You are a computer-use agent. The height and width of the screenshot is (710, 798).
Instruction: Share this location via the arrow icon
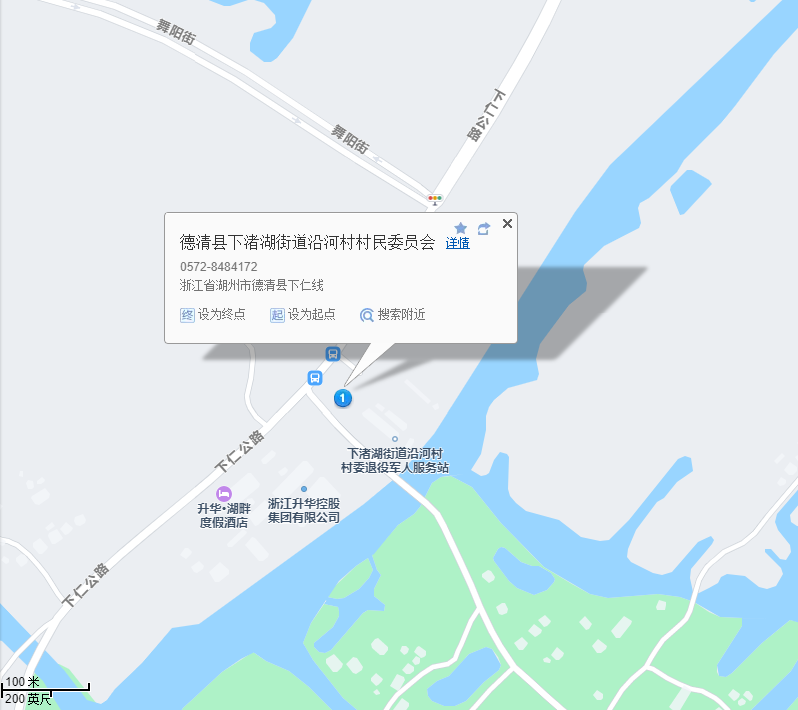click(x=483, y=229)
